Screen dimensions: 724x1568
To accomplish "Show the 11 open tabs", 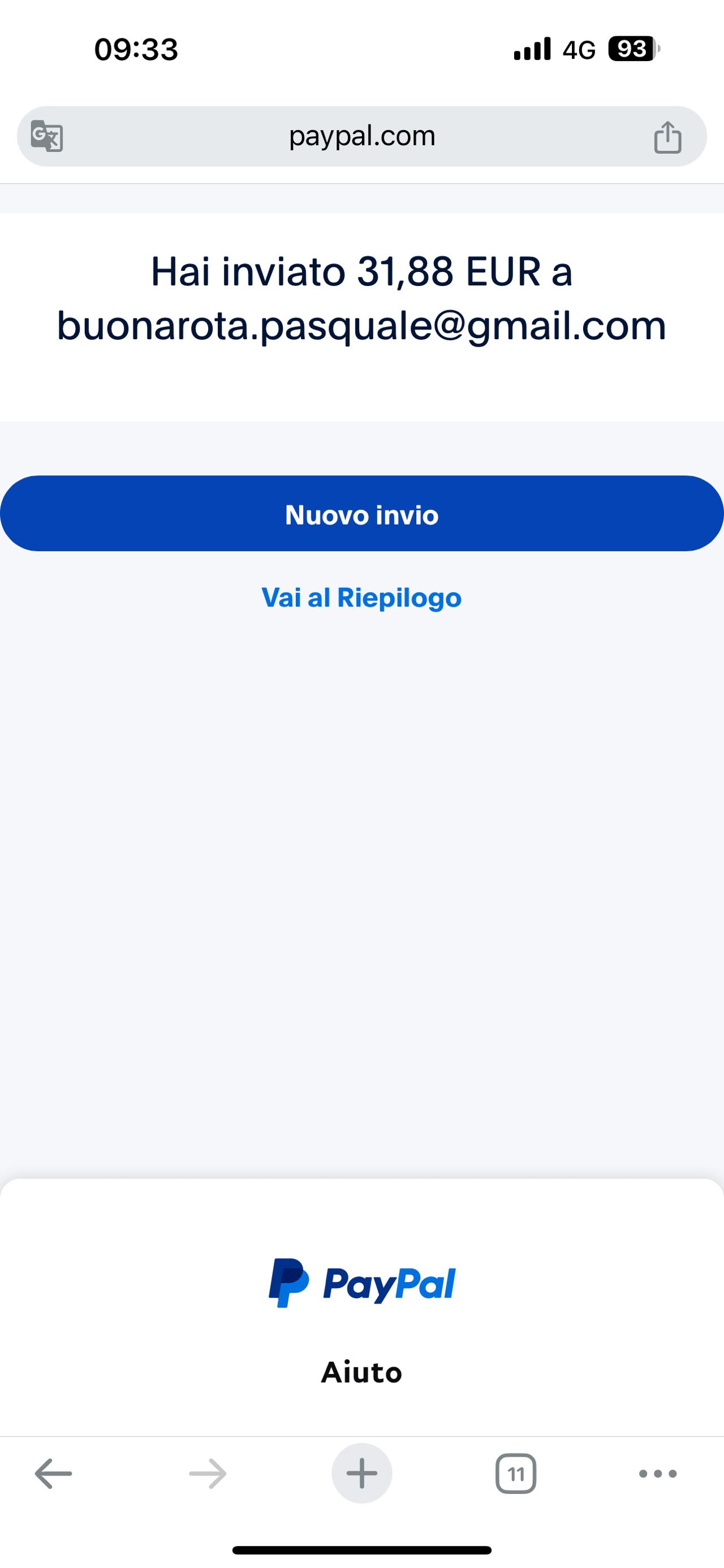I will pyautogui.click(x=516, y=1474).
